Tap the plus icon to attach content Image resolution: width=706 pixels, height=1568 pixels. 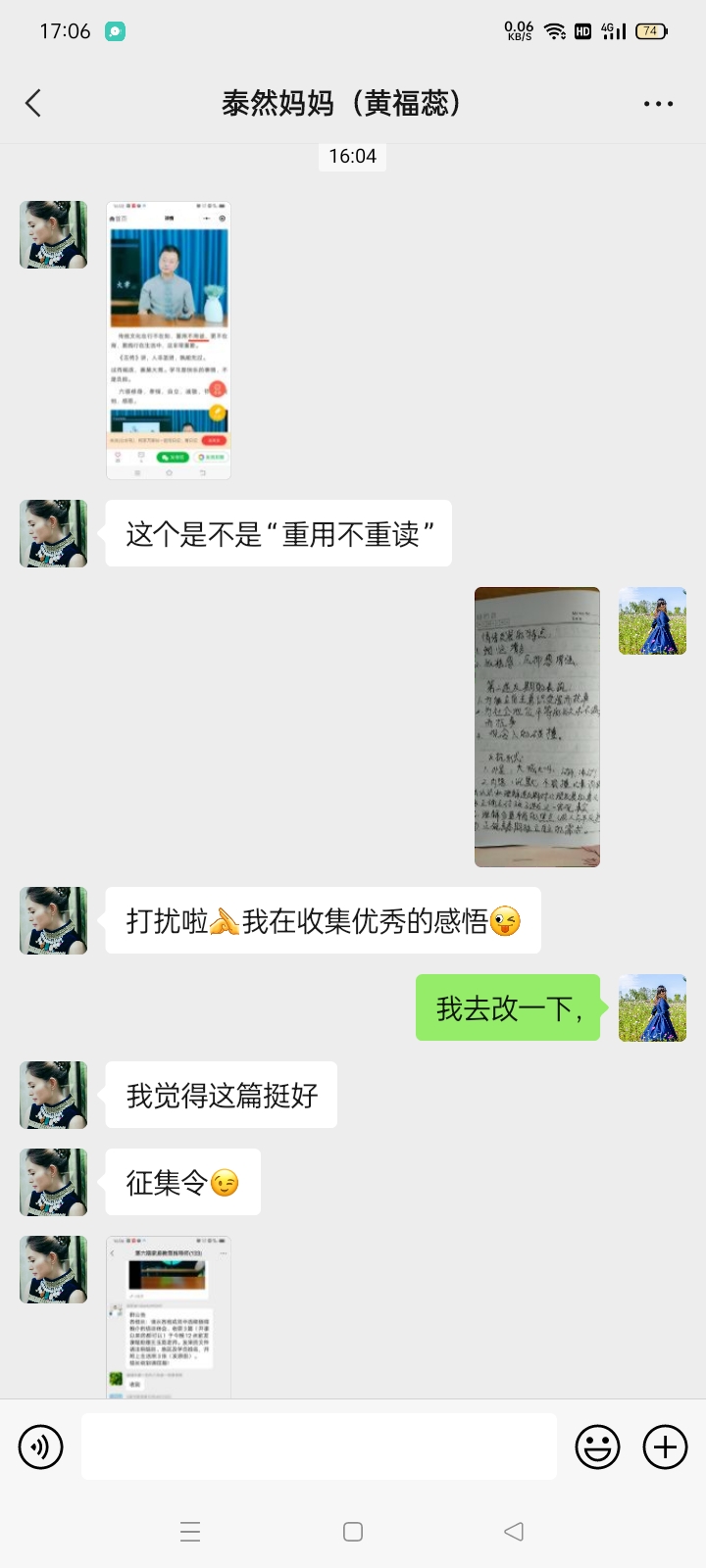(666, 1446)
